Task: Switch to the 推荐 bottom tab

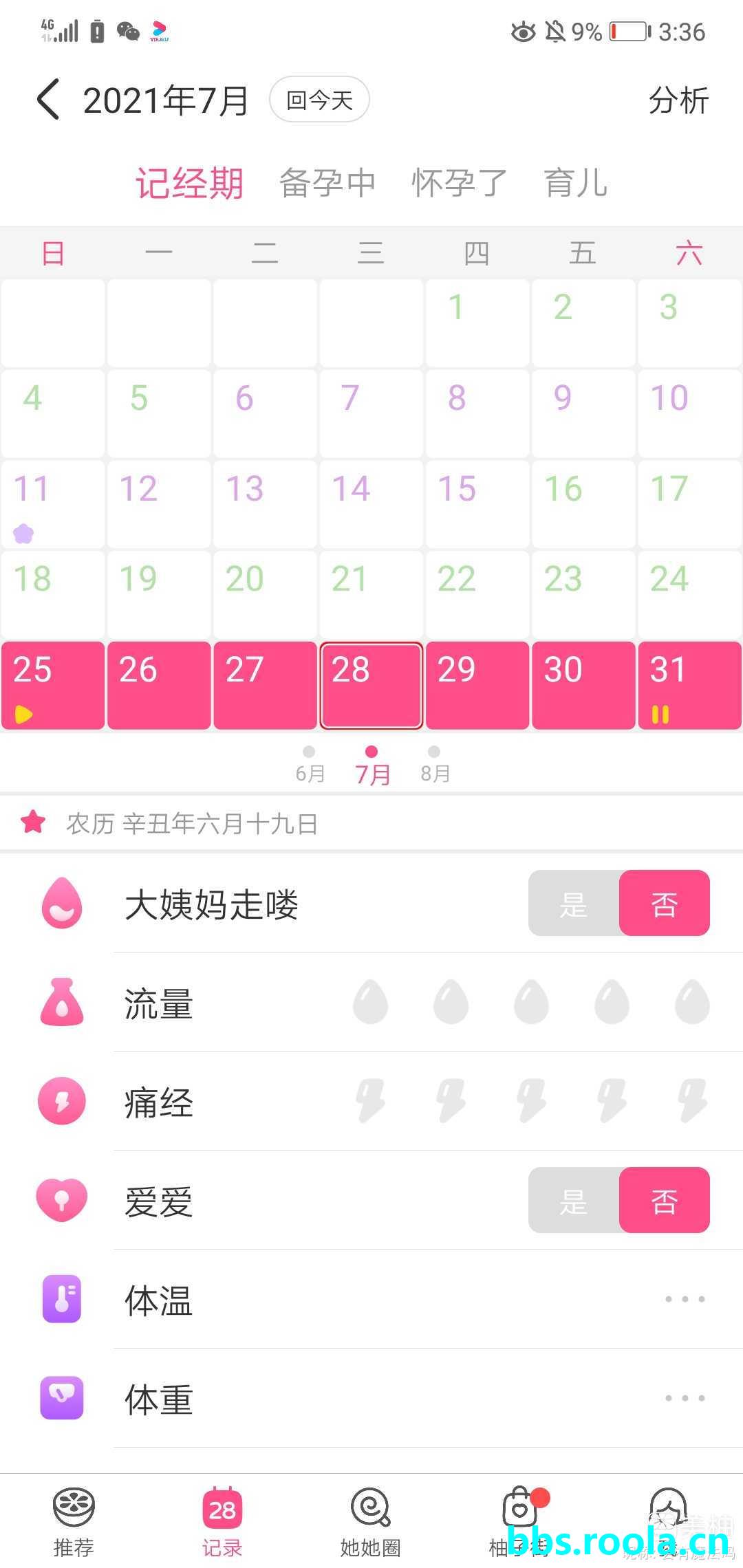Action: (x=74, y=1521)
